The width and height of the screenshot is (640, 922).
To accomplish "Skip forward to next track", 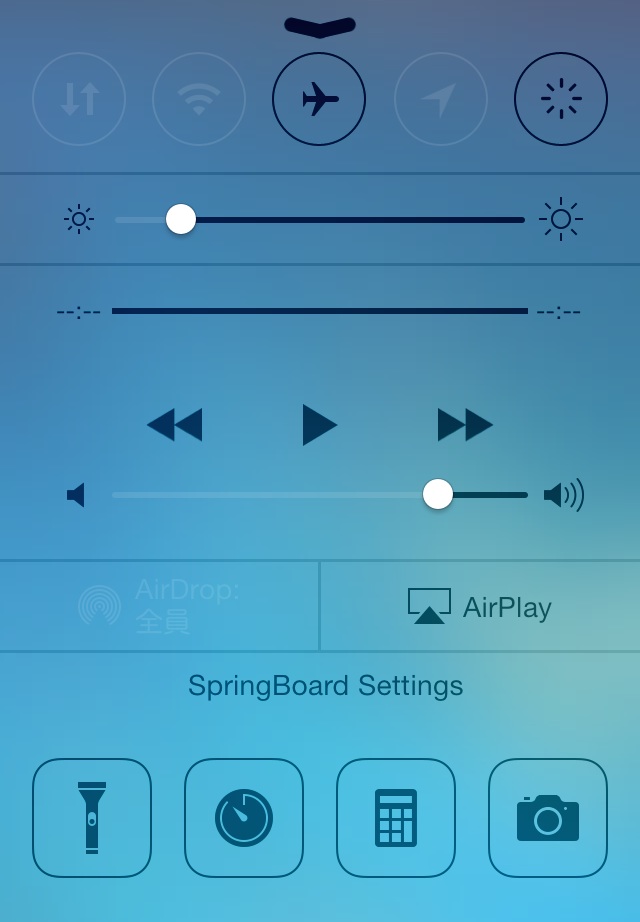I will click(465, 425).
